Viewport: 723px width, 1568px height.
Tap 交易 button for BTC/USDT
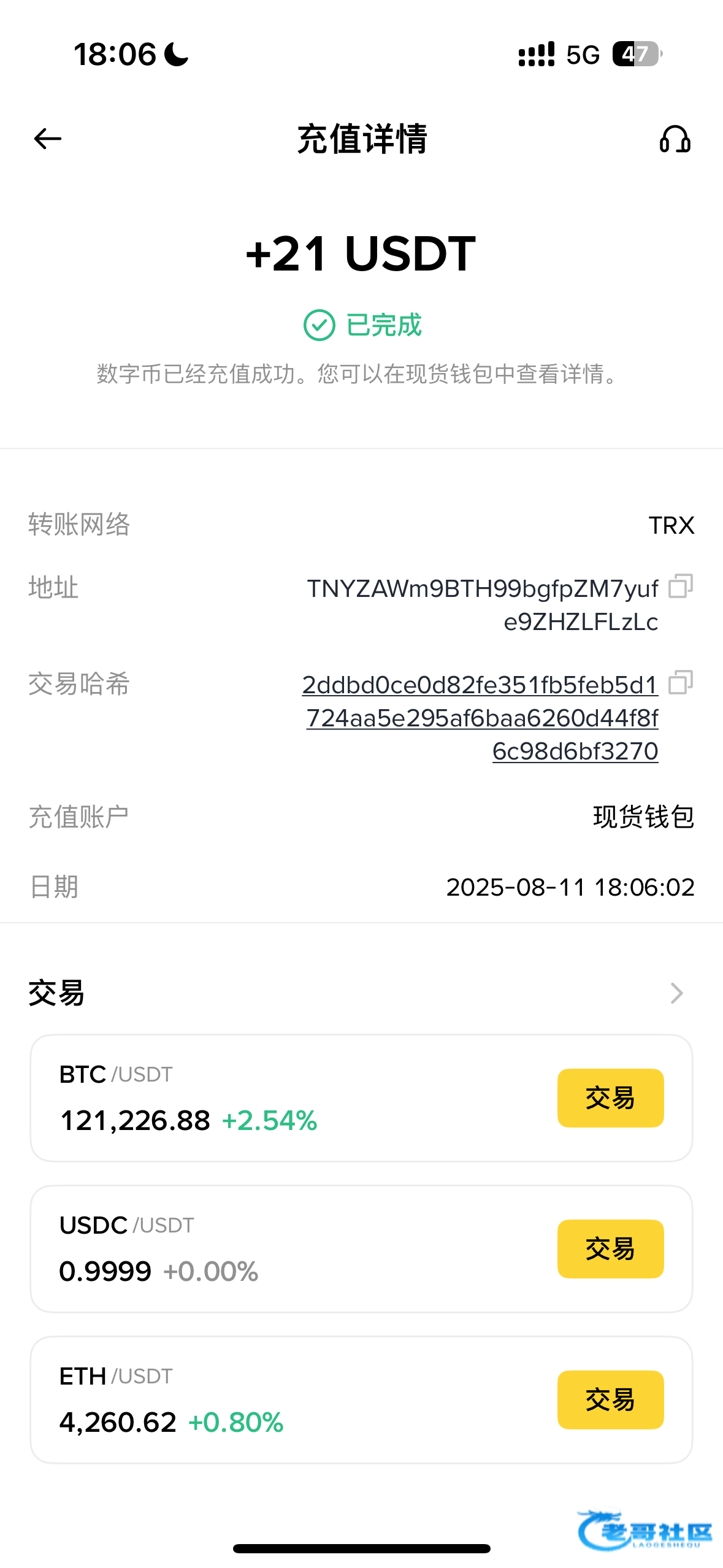(x=610, y=1098)
